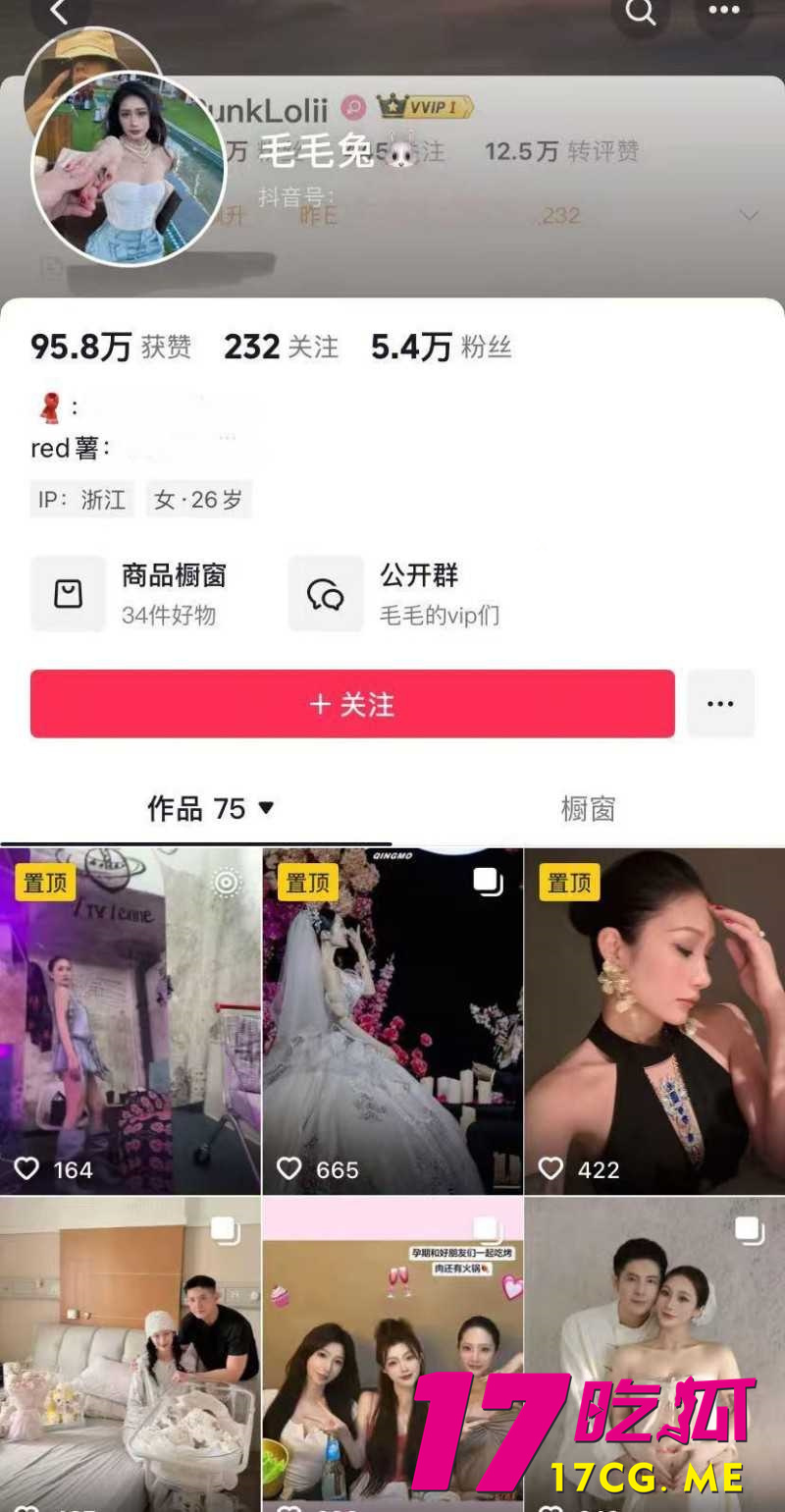
Task: Open the pinned wedding post with 665 likes
Action: 392,1021
